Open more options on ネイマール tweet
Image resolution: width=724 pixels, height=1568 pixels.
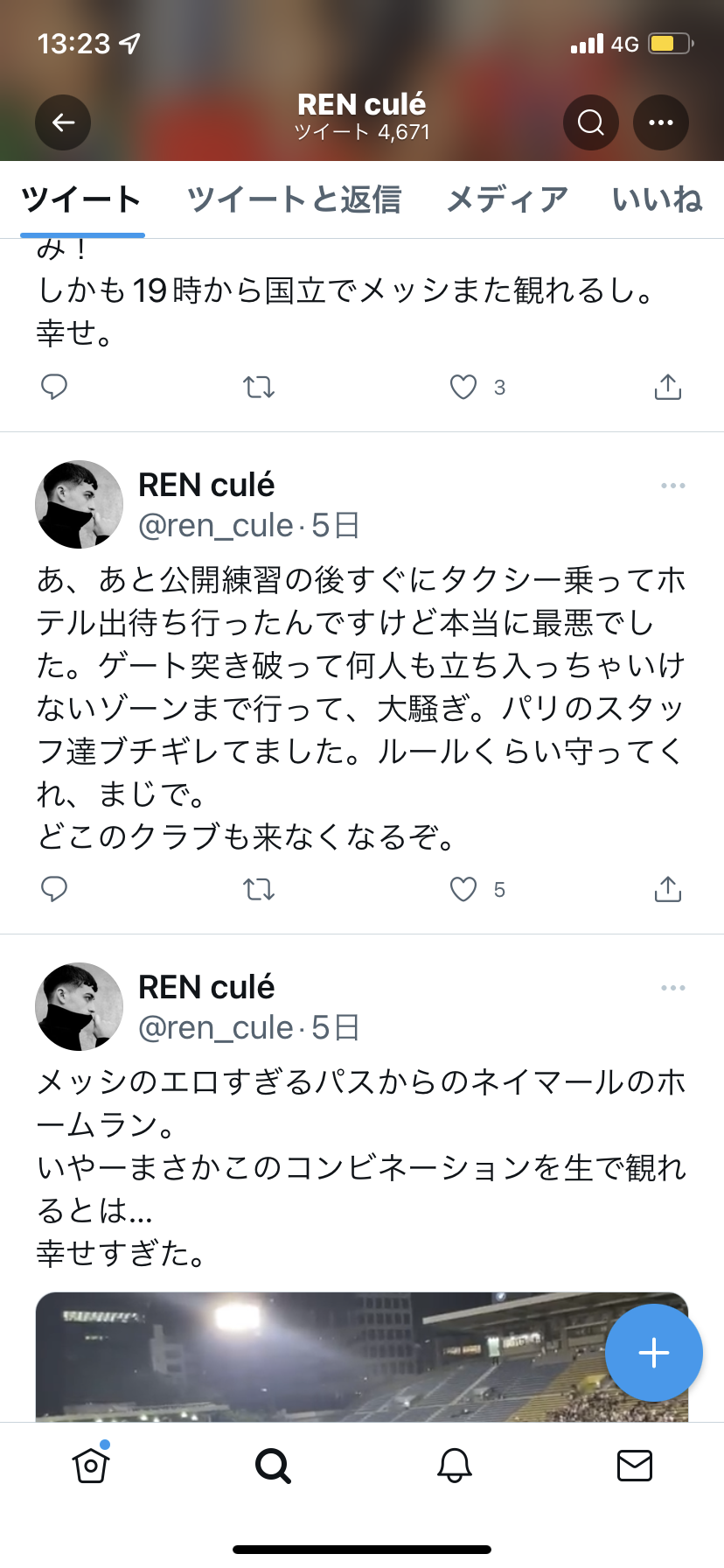(x=672, y=988)
